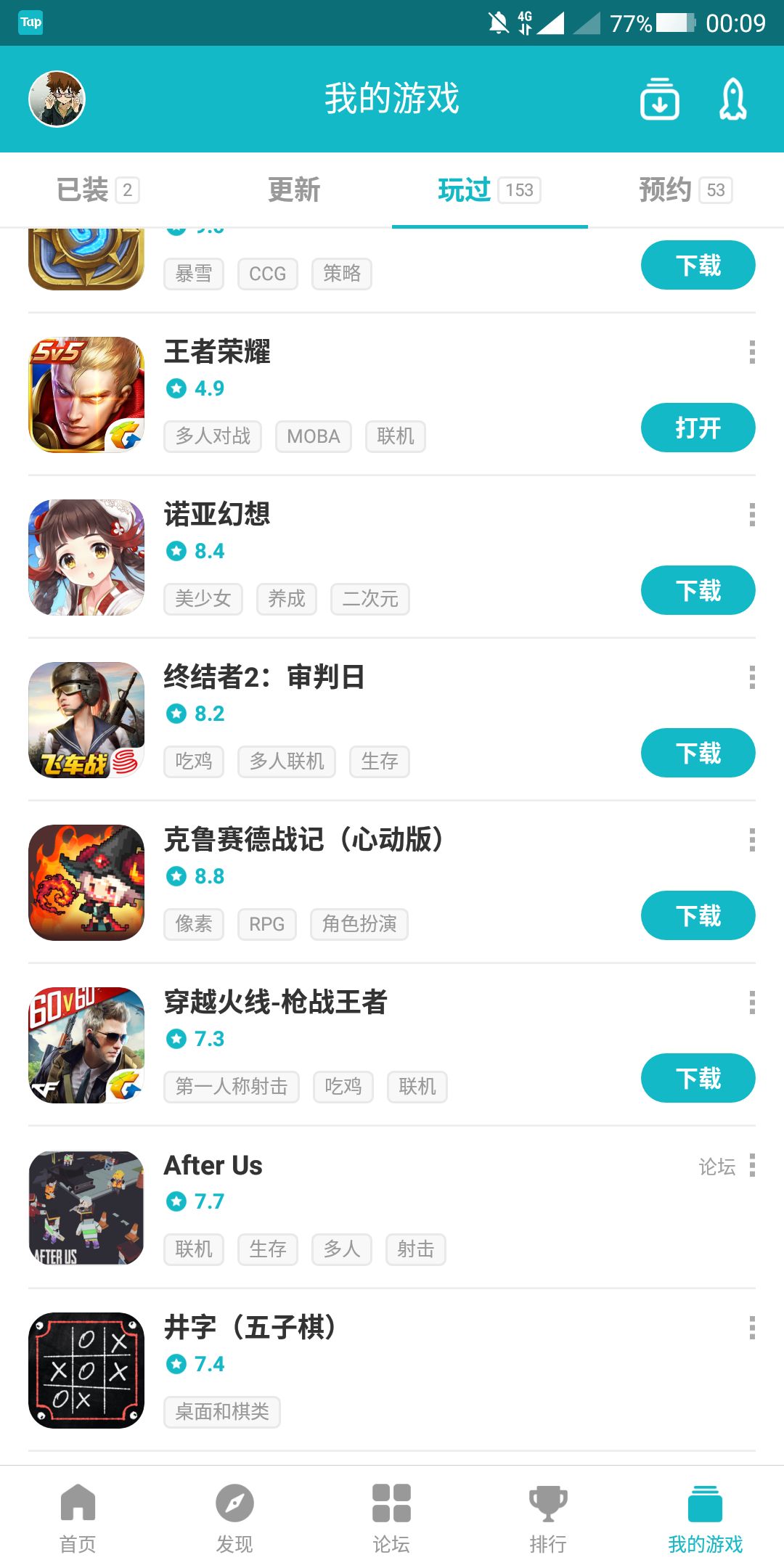
Task: Open the download manager icon
Action: tap(659, 99)
